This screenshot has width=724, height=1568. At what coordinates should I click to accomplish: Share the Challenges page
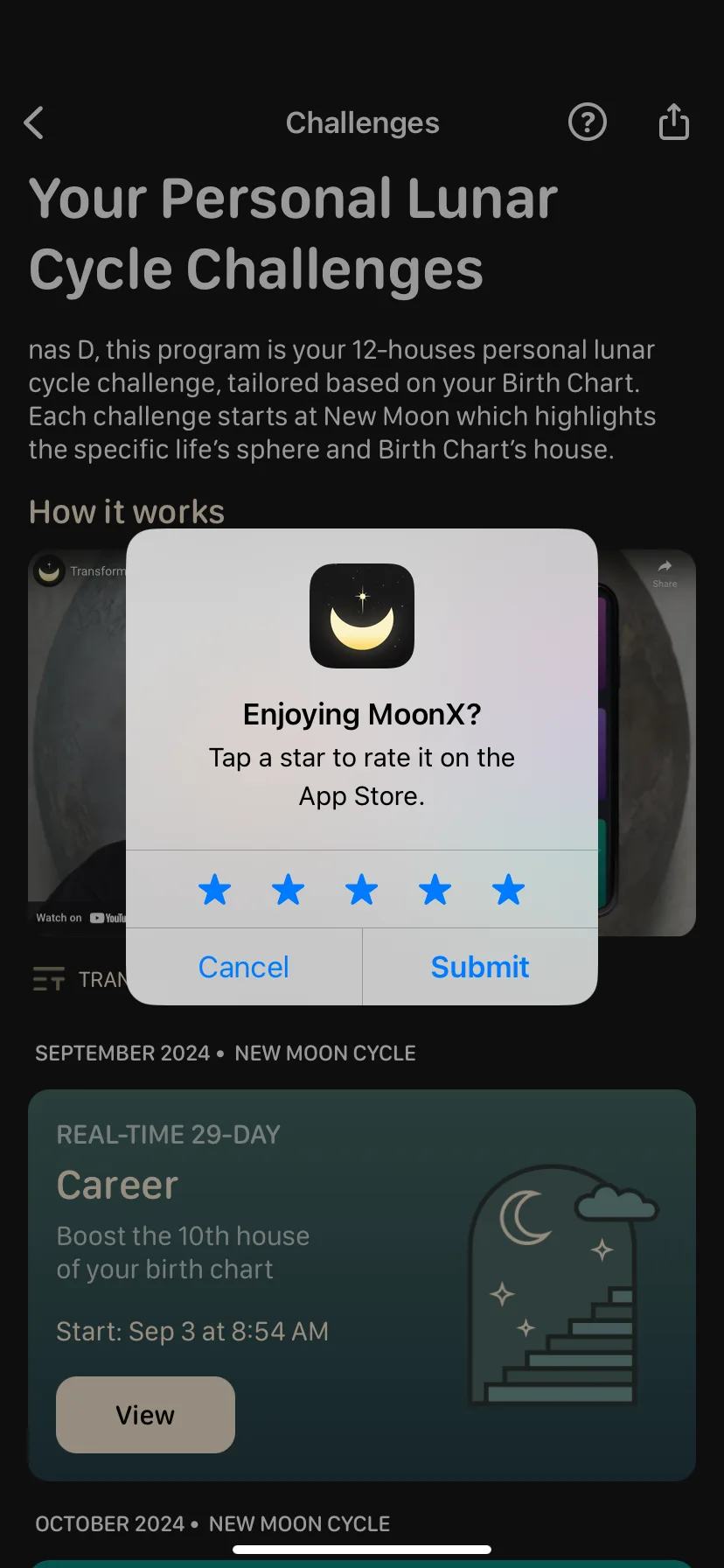(x=673, y=122)
